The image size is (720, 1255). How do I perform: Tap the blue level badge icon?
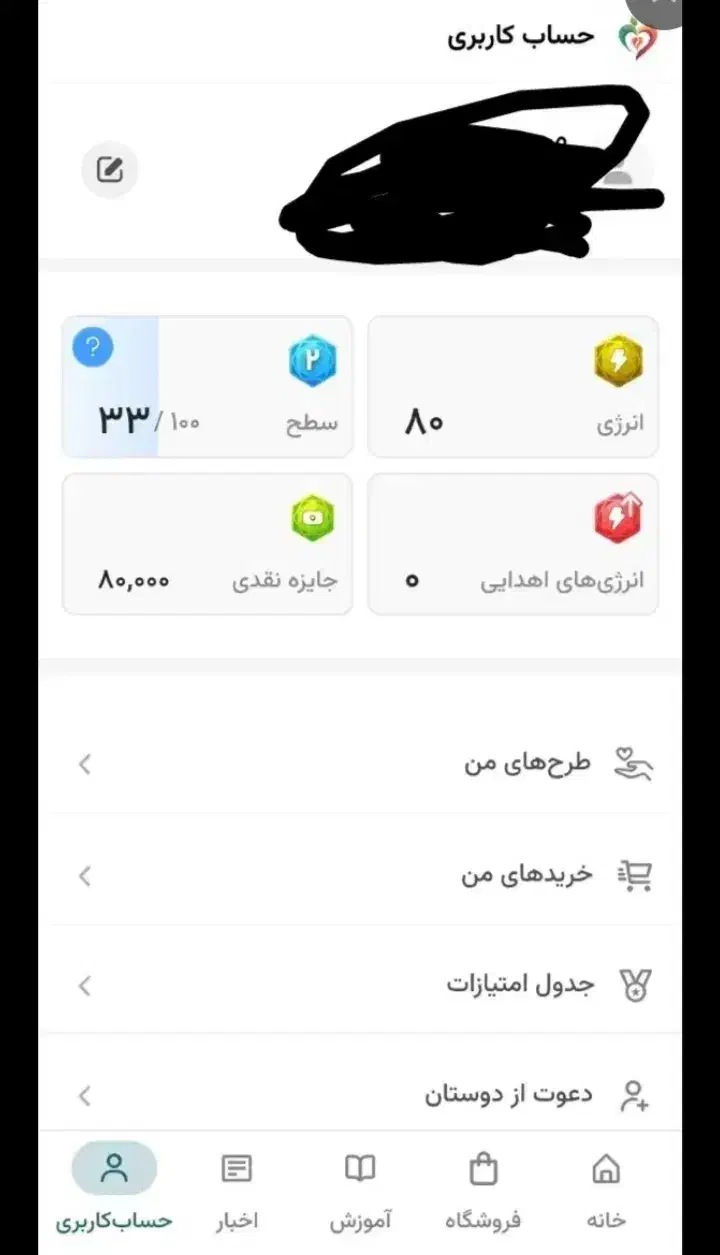[x=313, y=360]
